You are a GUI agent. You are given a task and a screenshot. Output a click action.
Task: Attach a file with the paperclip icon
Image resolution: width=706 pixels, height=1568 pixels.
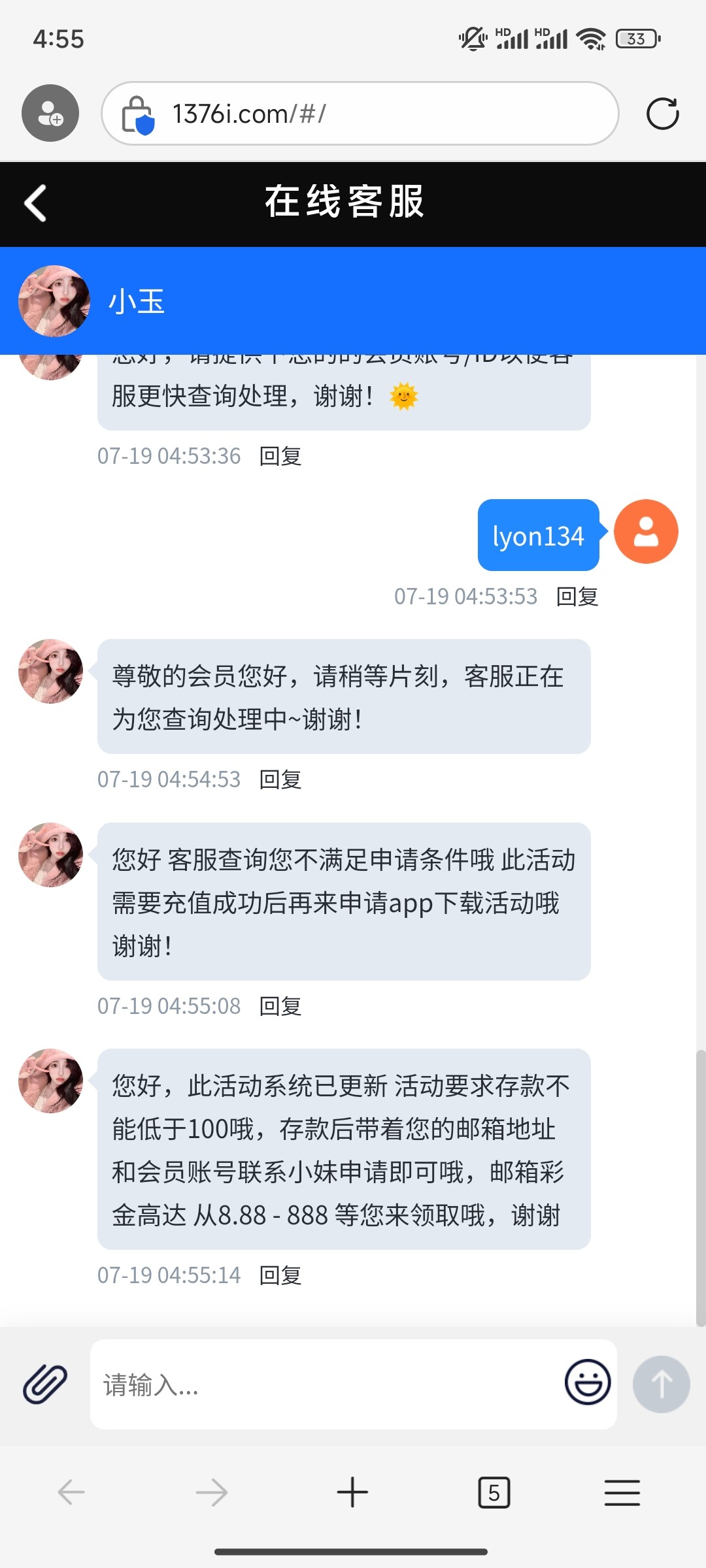[45, 1384]
